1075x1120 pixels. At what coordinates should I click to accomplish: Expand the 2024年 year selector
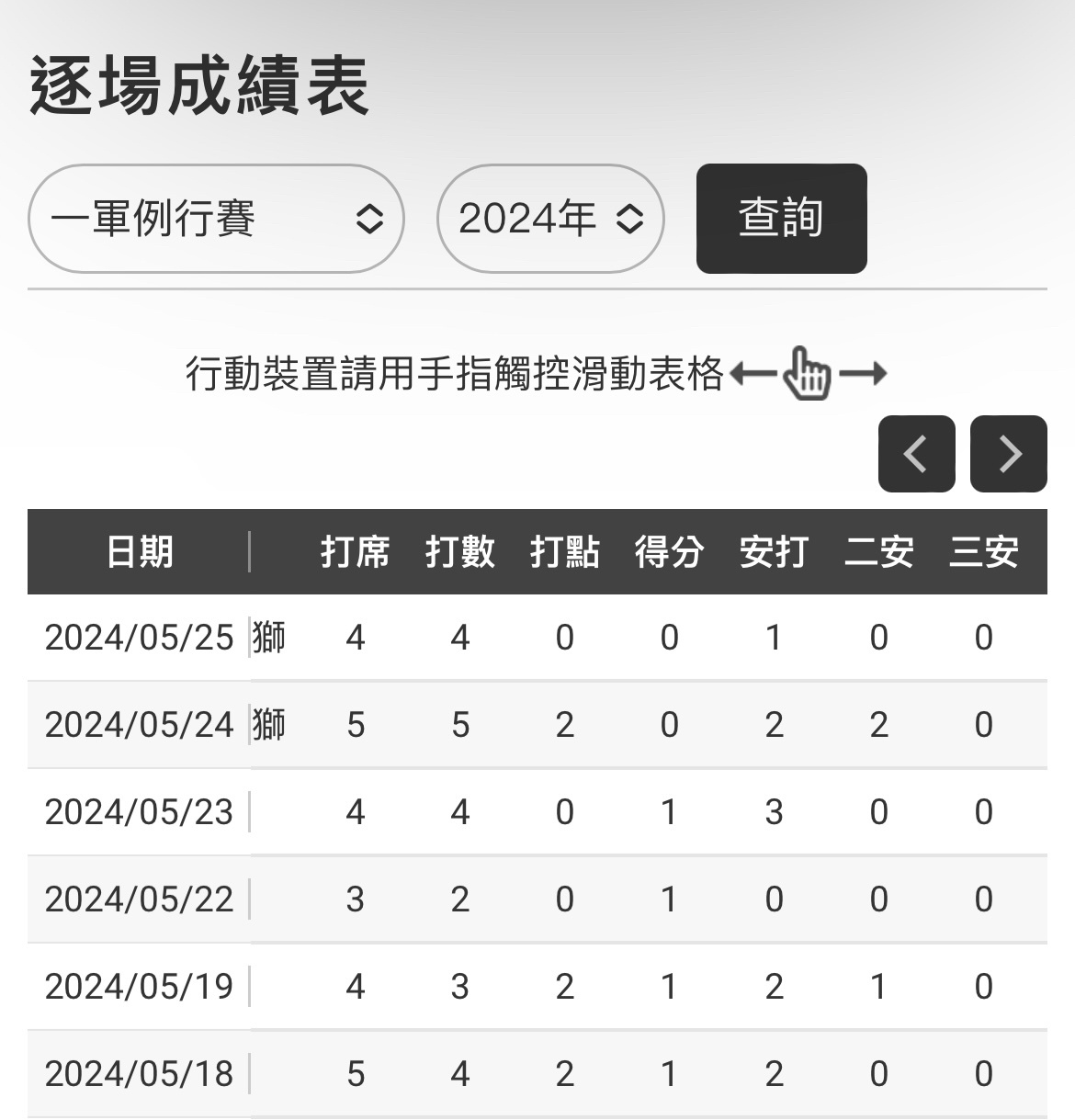point(549,219)
